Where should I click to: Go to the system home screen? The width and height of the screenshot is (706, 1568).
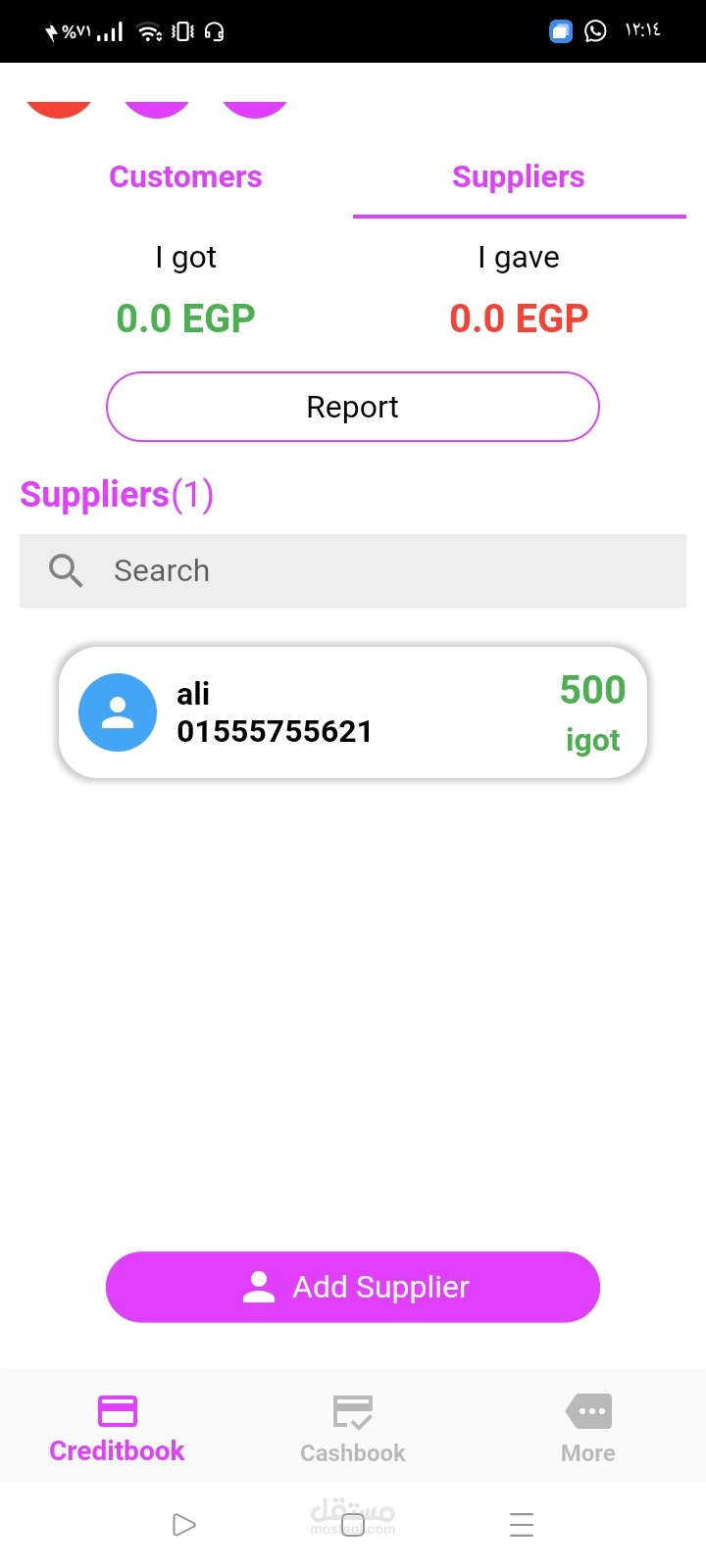pyautogui.click(x=353, y=1525)
